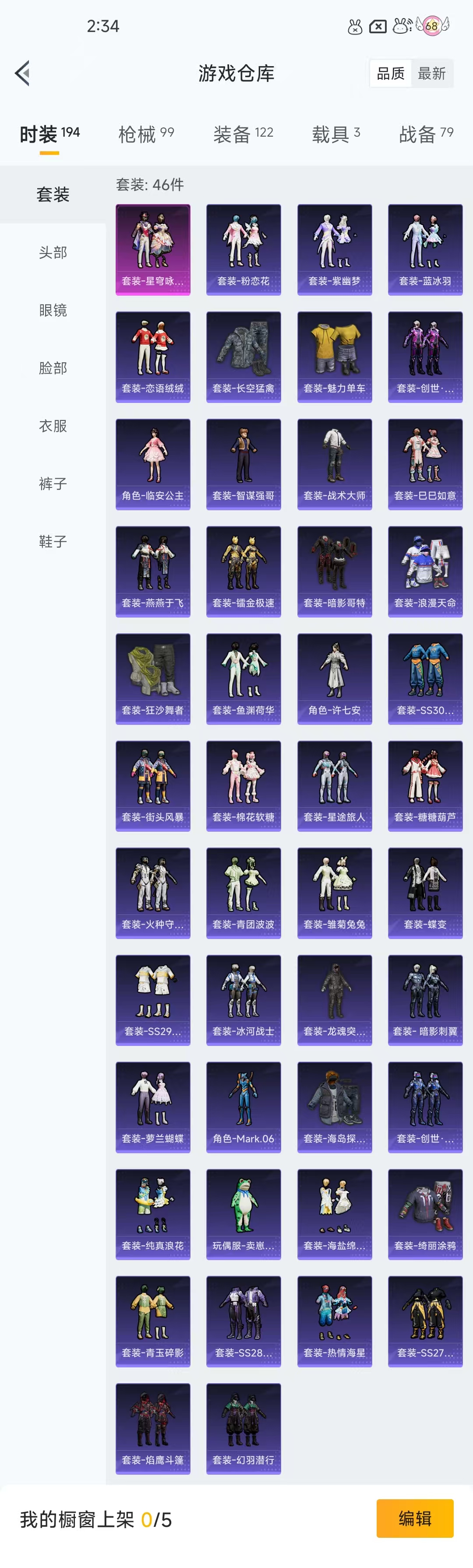This screenshot has height=1568, width=473.
Task: Sort warehouse by 品质
Action: (390, 74)
